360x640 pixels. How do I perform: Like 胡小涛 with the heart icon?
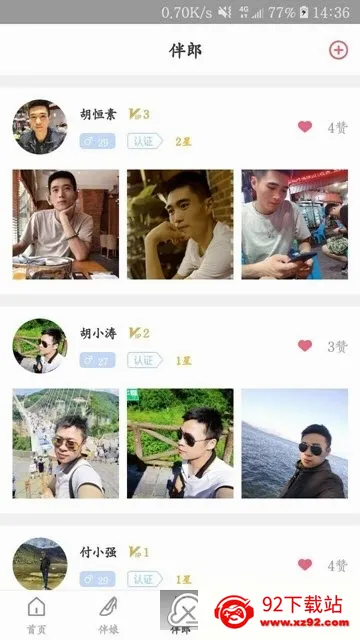pyautogui.click(x=305, y=346)
